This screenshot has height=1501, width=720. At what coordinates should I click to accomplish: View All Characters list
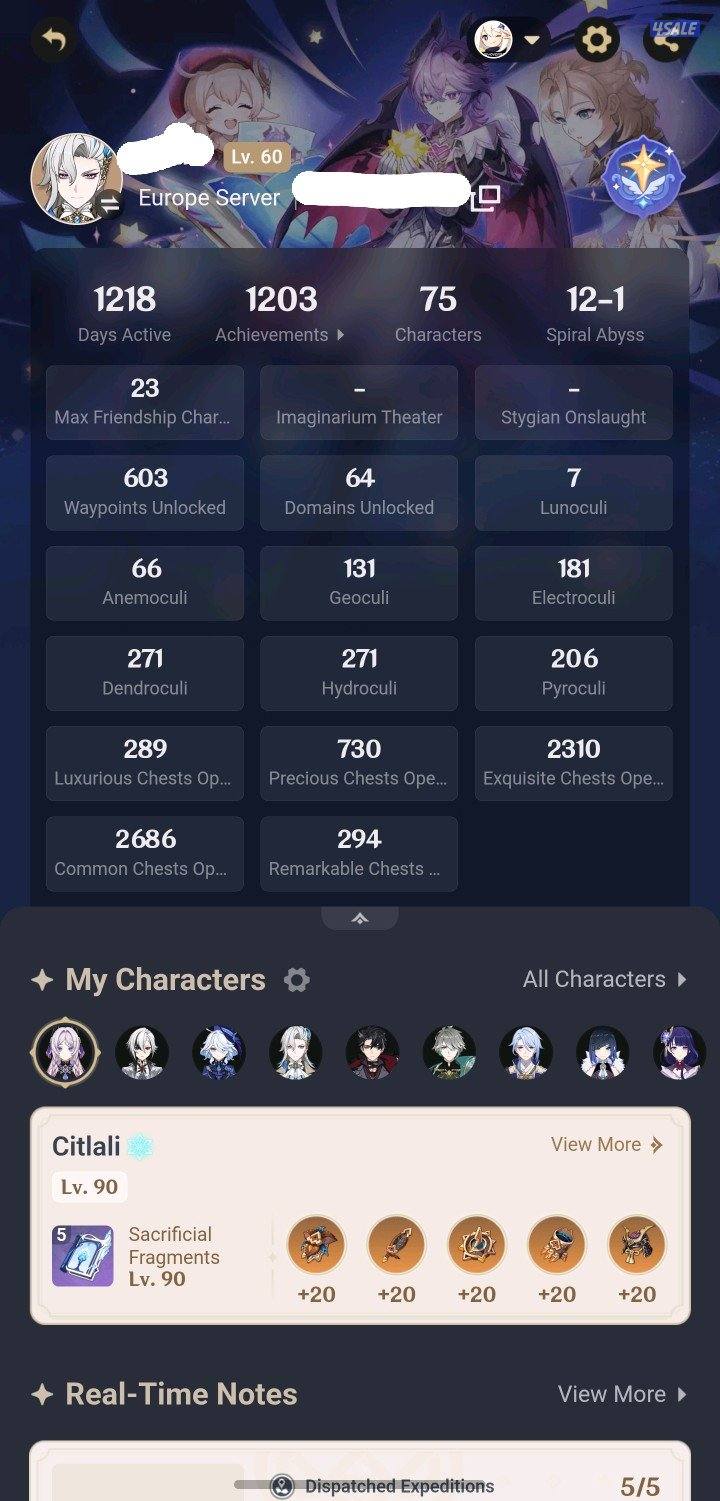click(x=605, y=979)
